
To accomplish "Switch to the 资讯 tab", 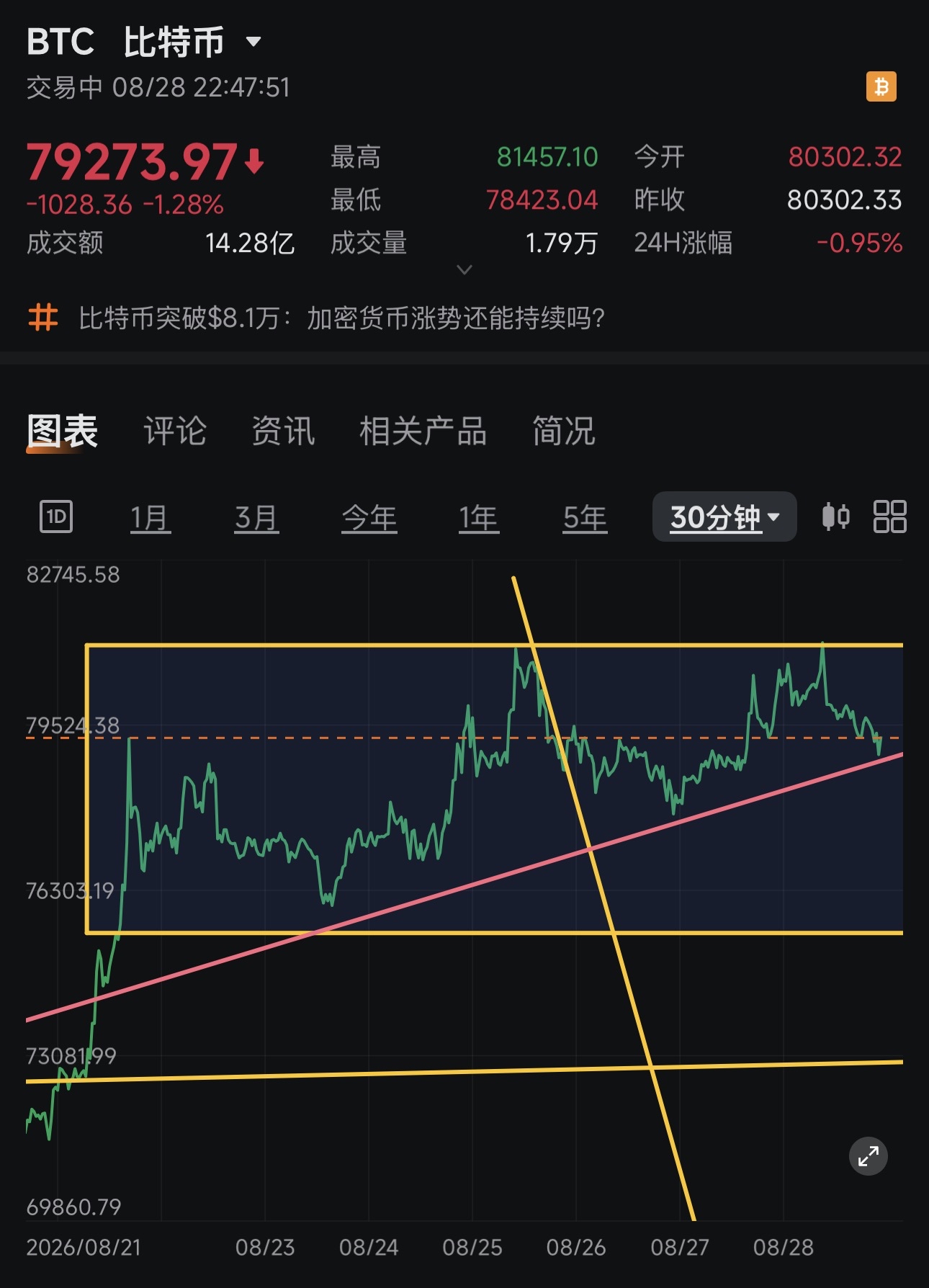I will (x=283, y=431).
